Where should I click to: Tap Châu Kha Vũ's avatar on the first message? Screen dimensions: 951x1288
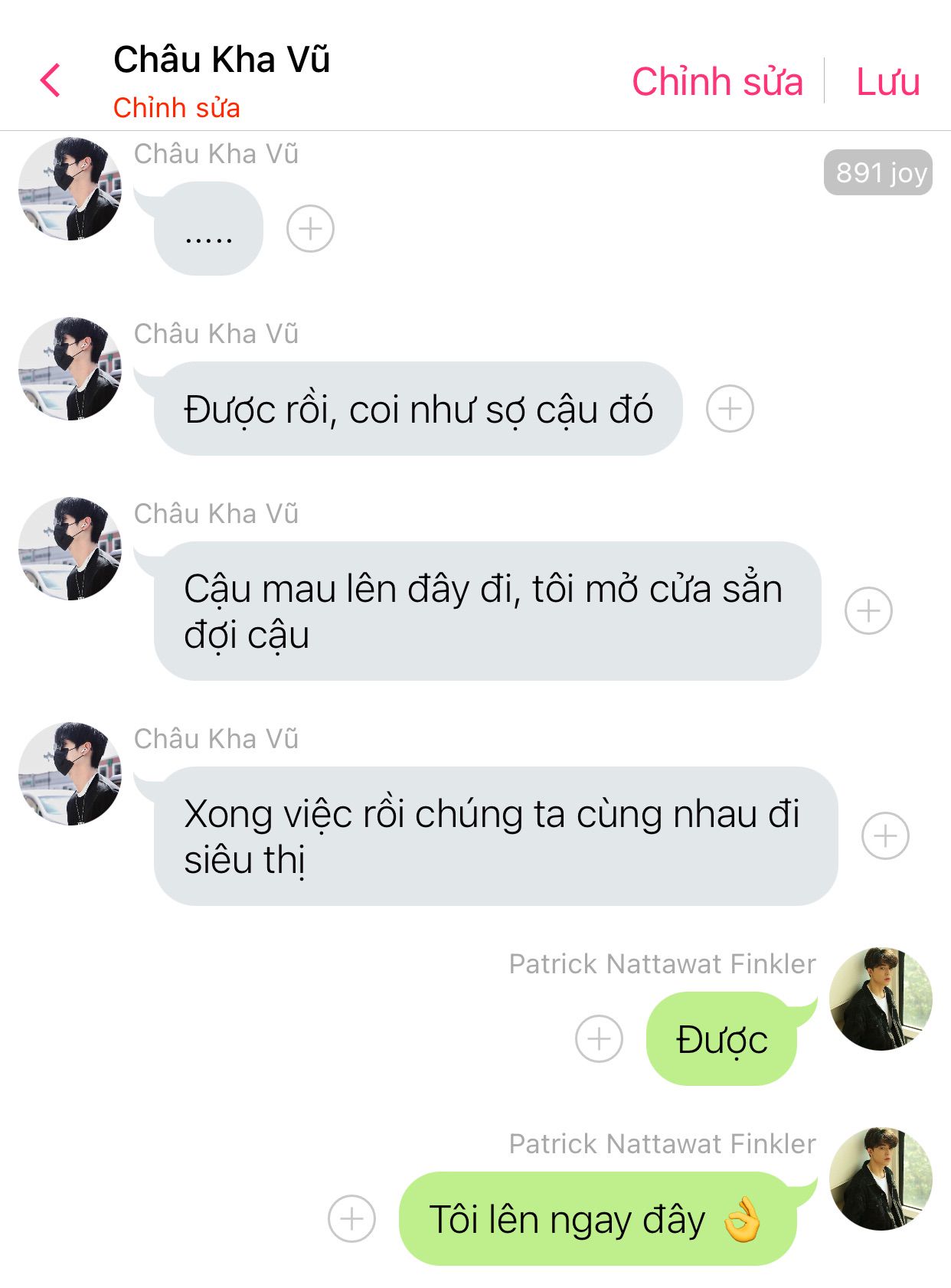coord(70,189)
